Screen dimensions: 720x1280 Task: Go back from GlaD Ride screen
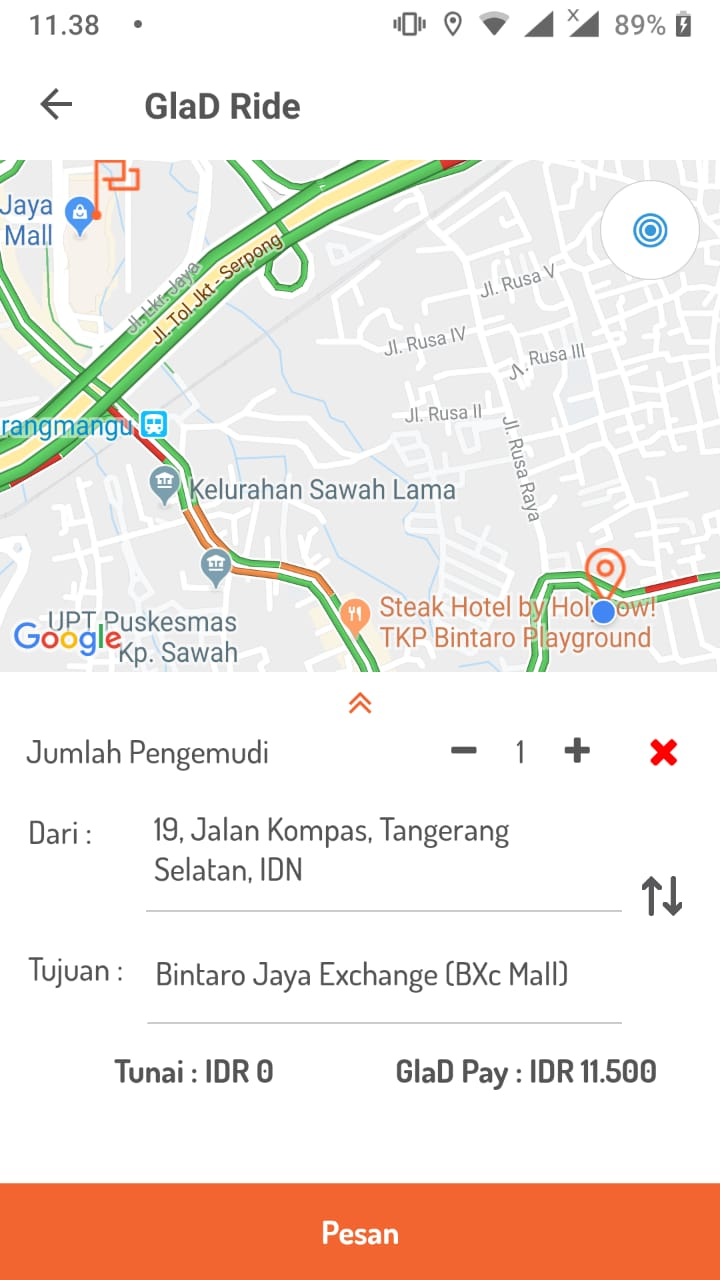coord(56,105)
